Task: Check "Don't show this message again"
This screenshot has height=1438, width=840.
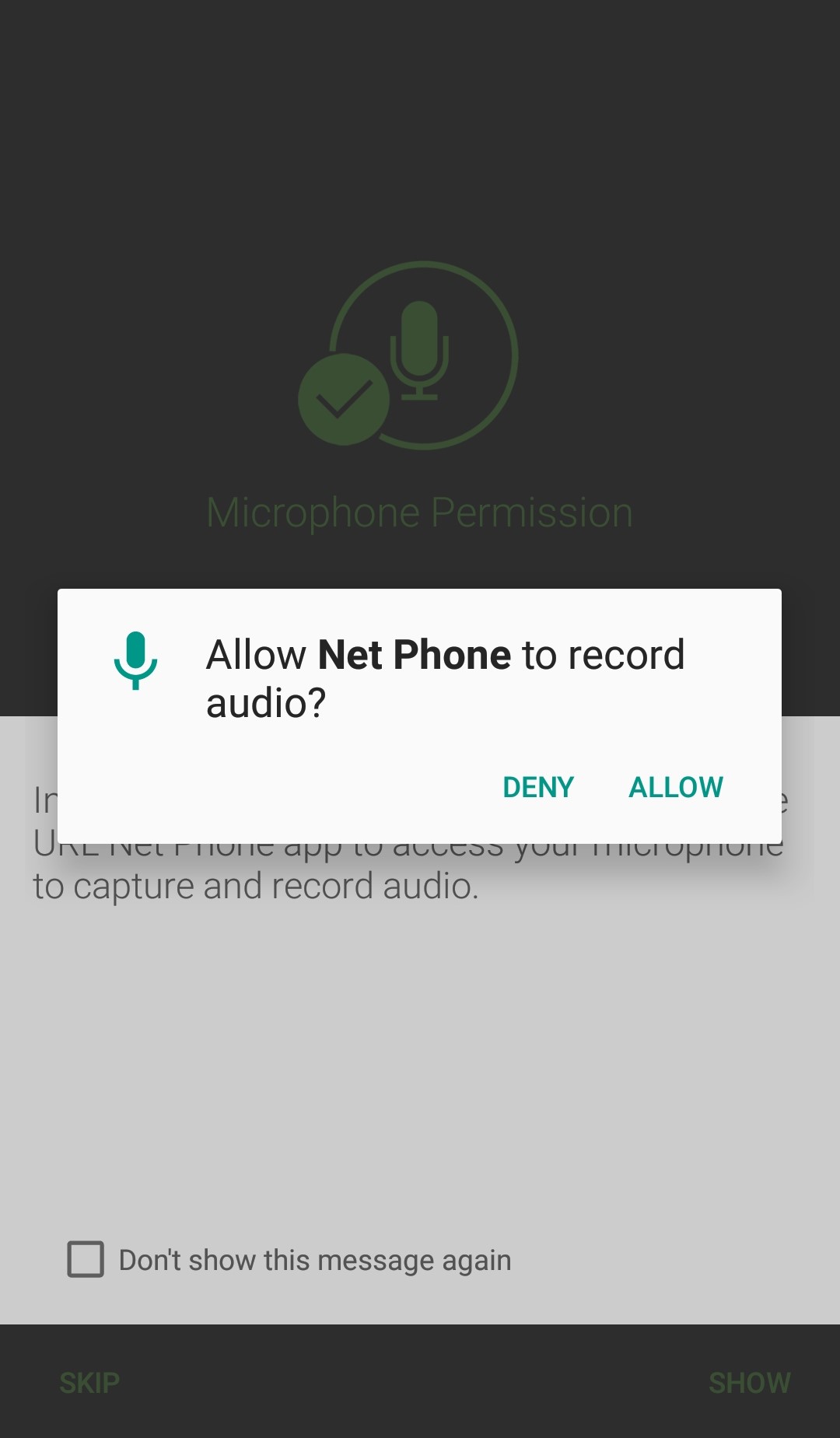Action: pyautogui.click(x=86, y=1259)
